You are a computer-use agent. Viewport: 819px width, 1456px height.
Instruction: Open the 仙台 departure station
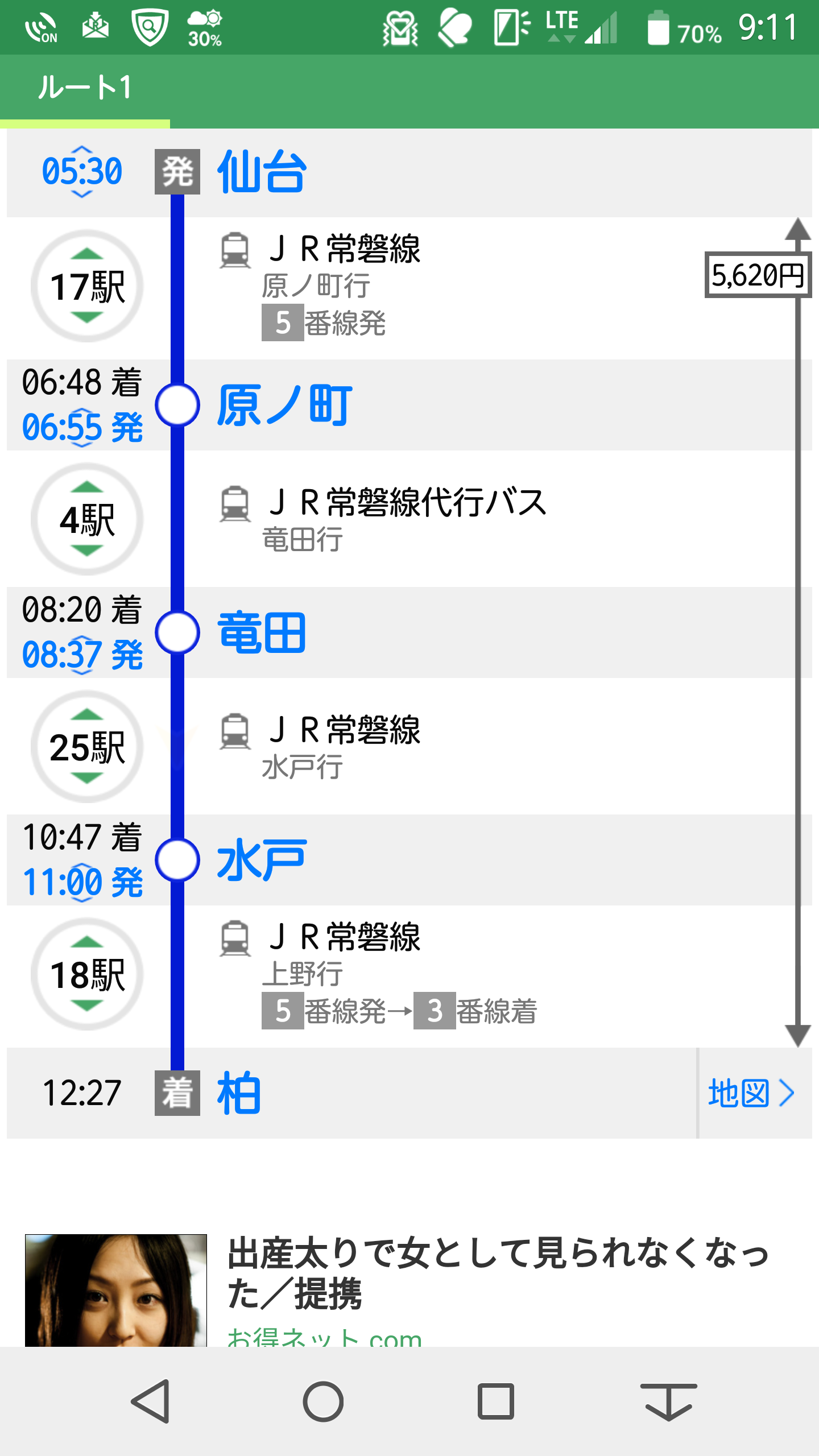[262, 172]
